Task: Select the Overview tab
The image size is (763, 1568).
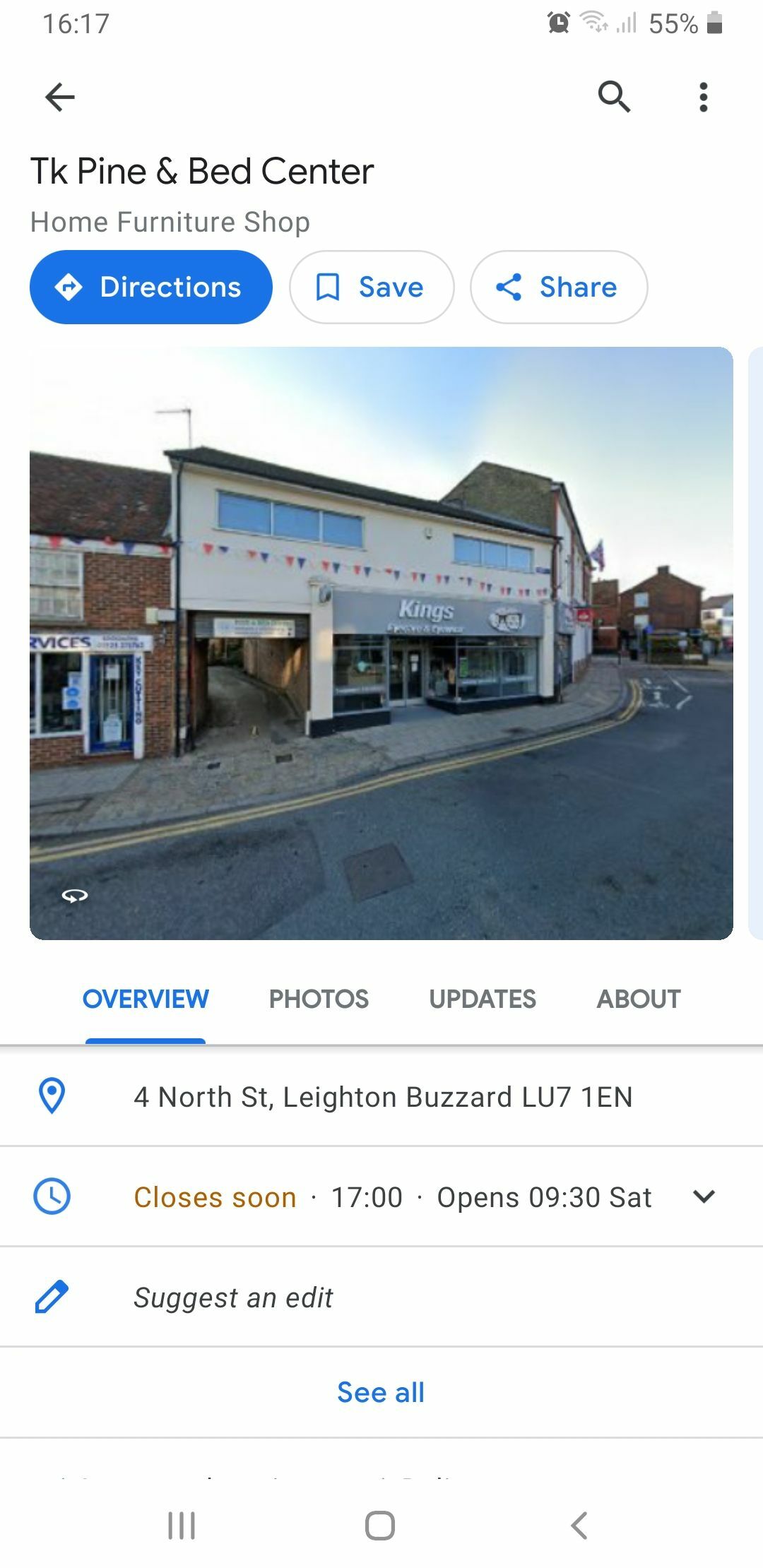Action: pyautogui.click(x=146, y=999)
